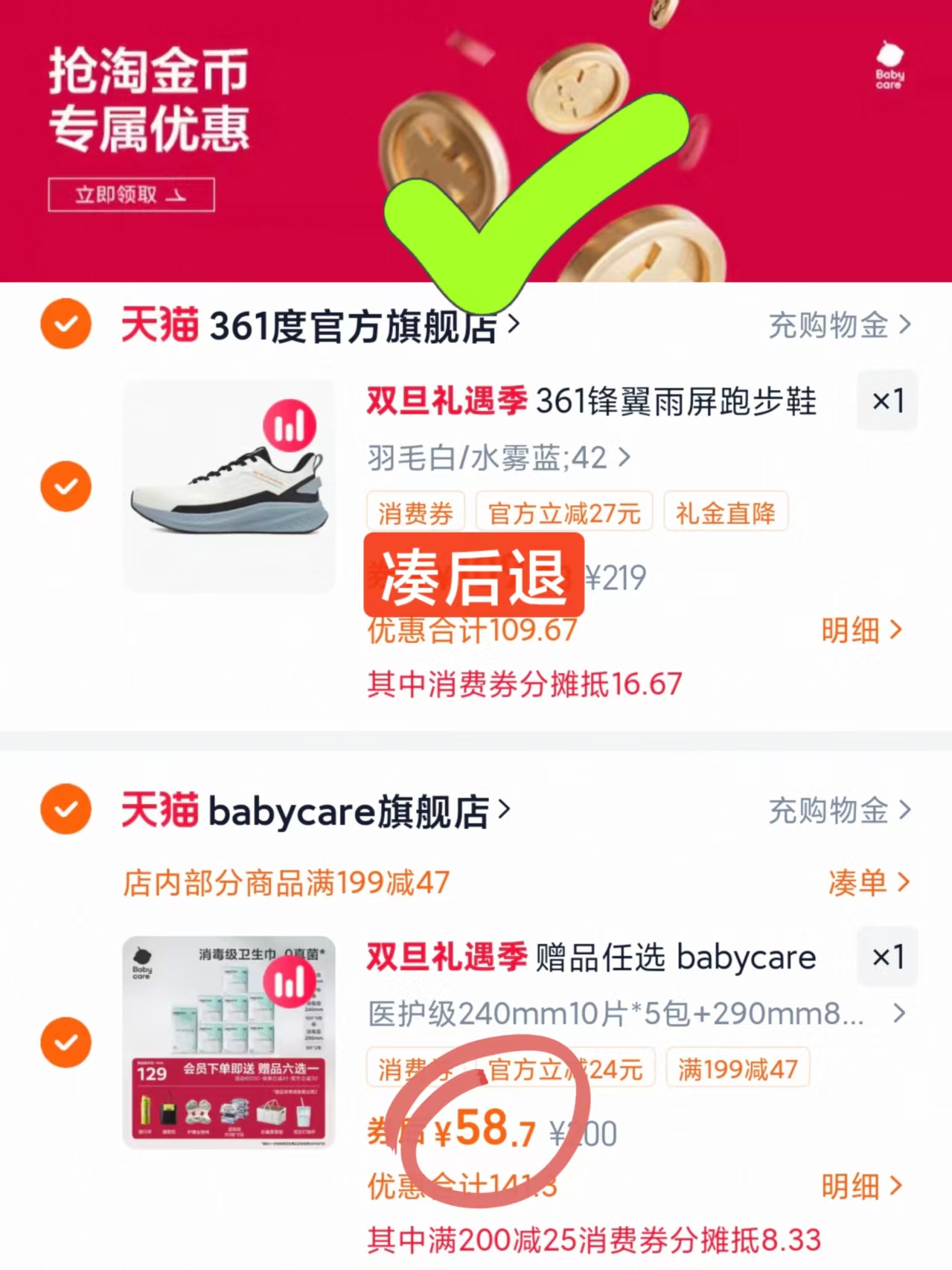The width and height of the screenshot is (952, 1270).
Task: Click the 消费券 coupon tag on the running shoe
Action: (x=415, y=511)
